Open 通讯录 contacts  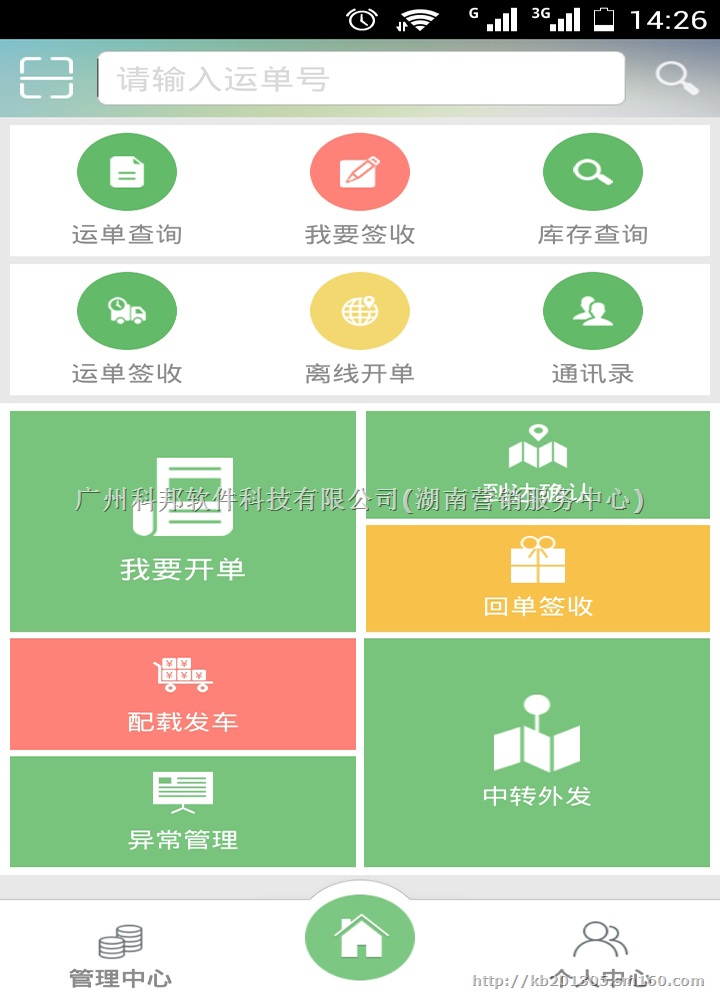click(592, 330)
